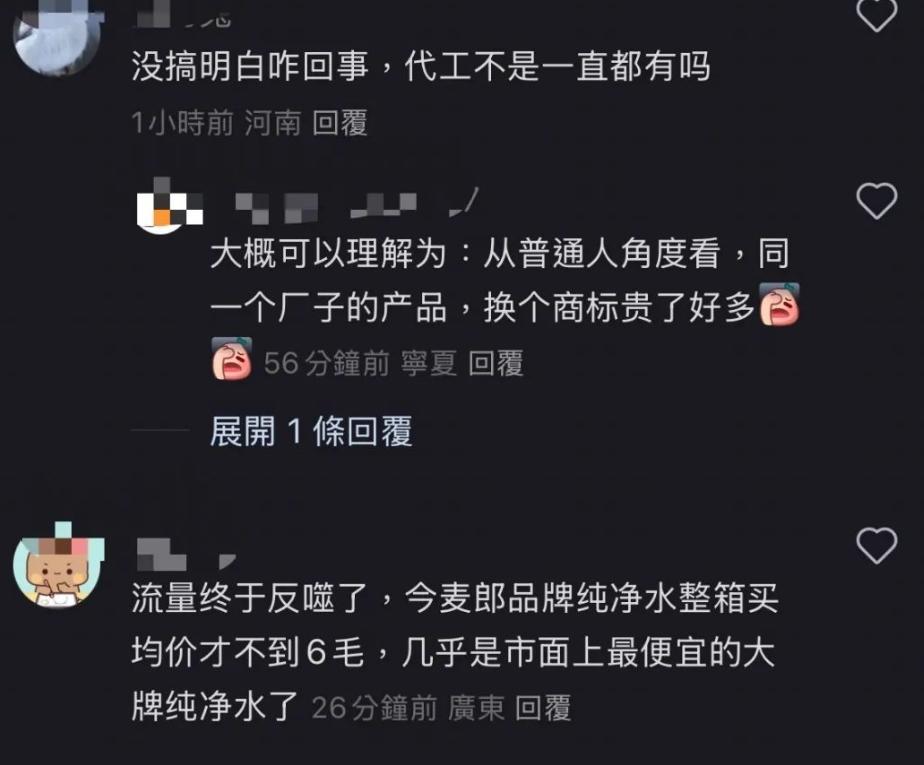Like the comment from 河南 about 代工

[877, 14]
